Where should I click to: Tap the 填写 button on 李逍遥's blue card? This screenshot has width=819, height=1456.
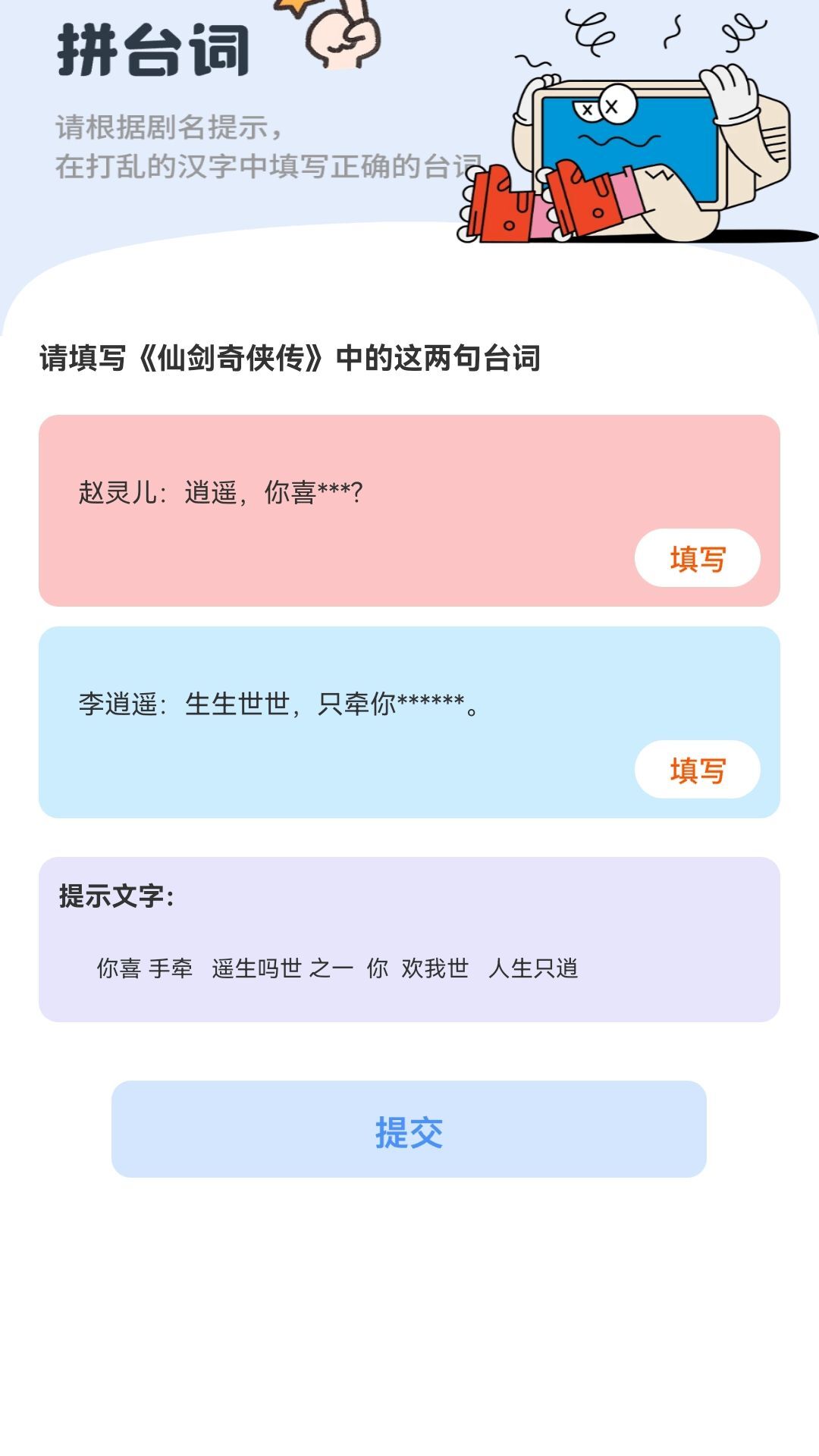[698, 769]
